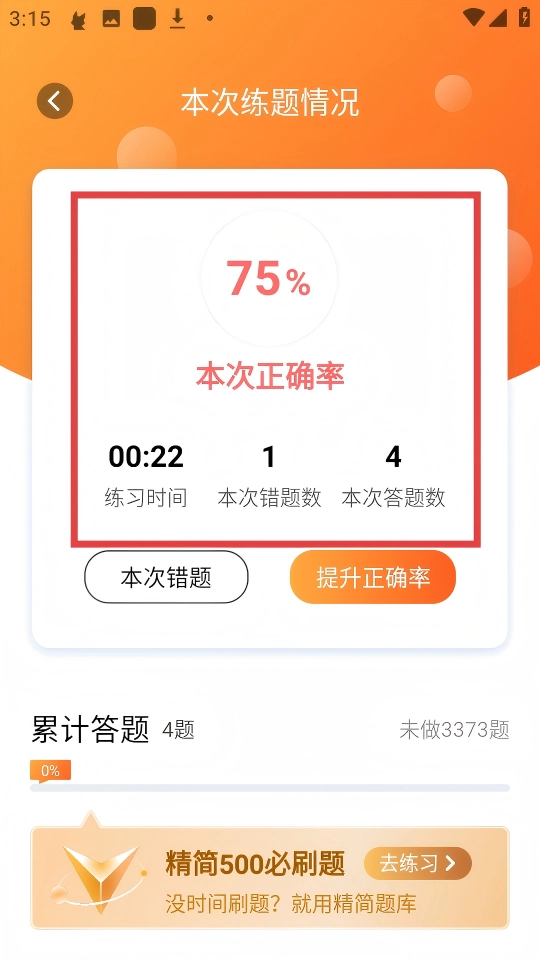
Task: Go back using the top-left arrow
Action: click(54, 101)
